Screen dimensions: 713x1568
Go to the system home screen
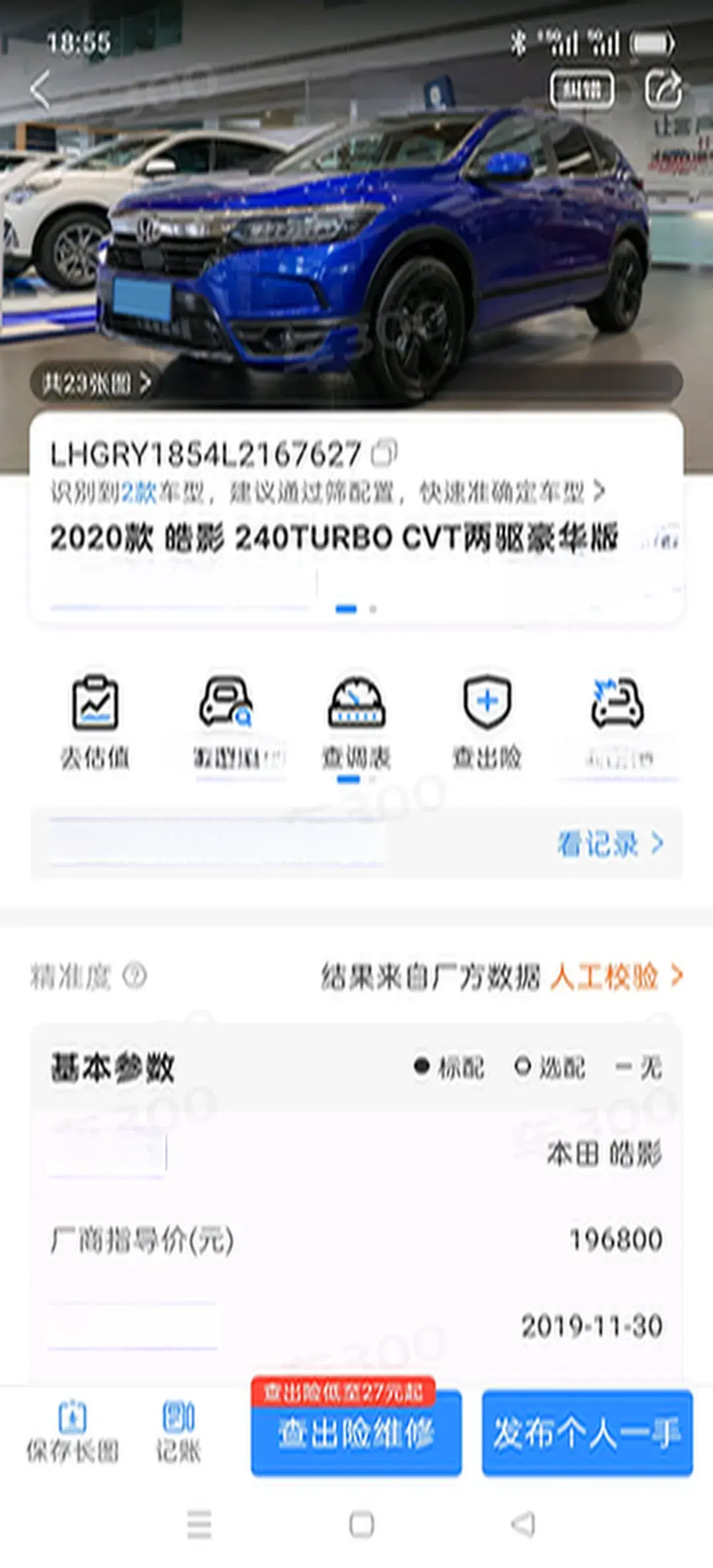[x=361, y=1524]
